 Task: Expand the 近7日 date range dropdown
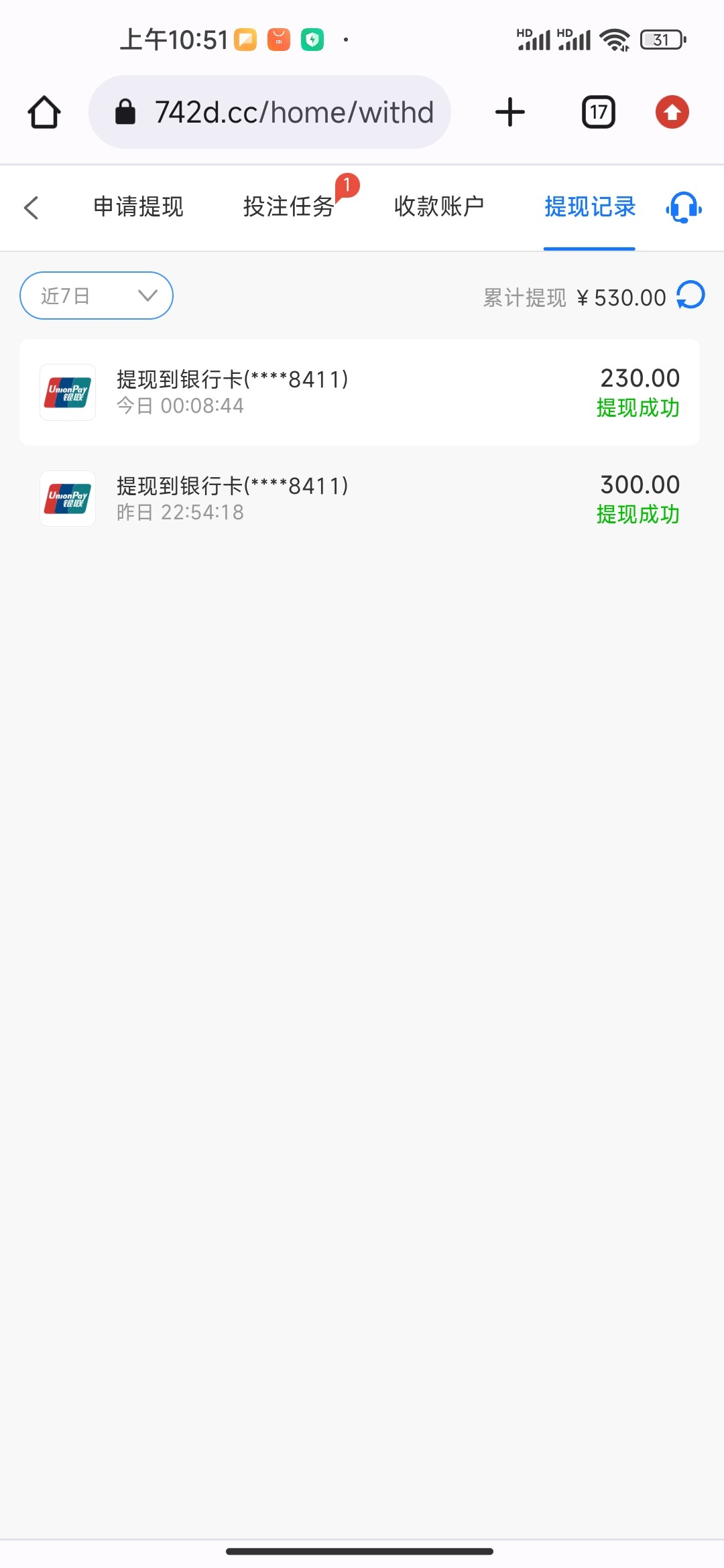coord(97,296)
